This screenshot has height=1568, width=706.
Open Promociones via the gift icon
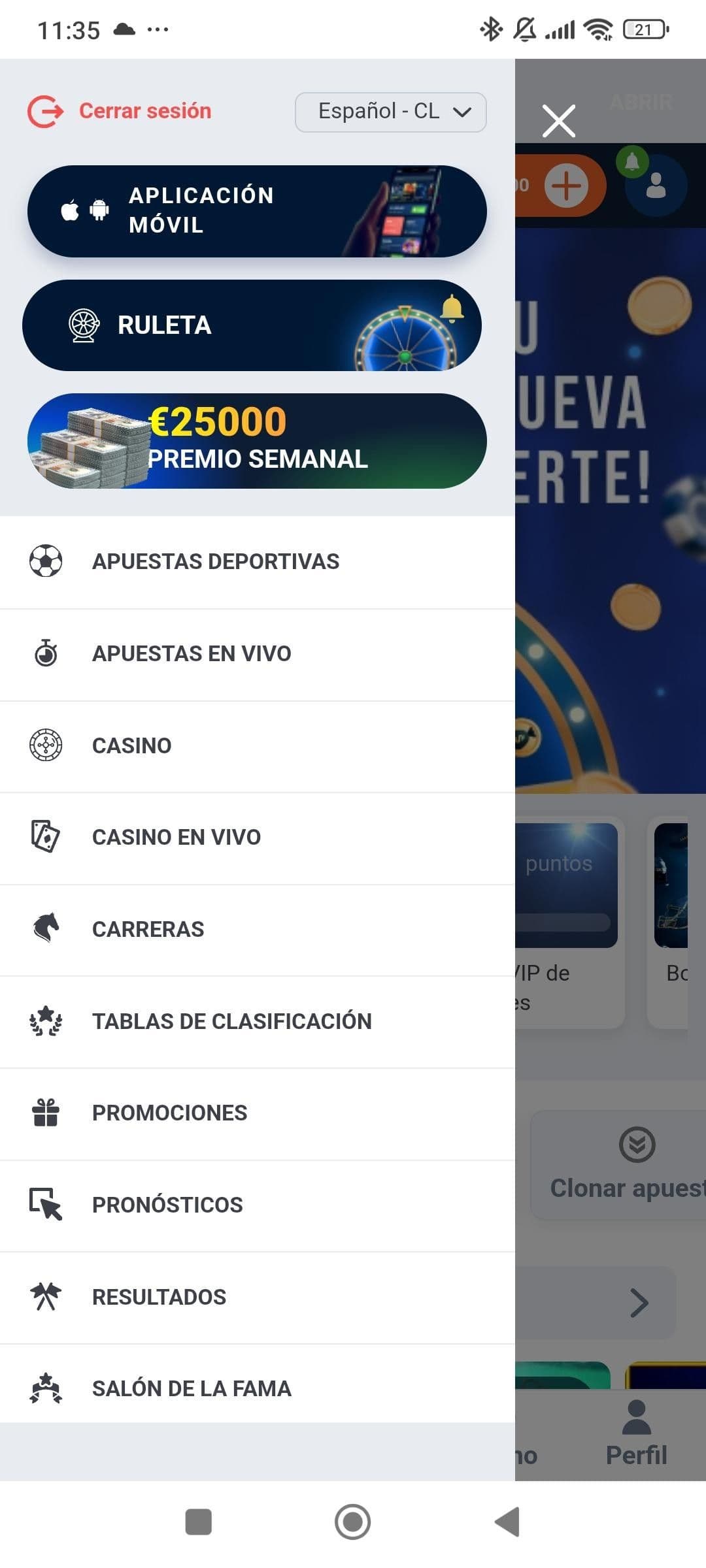click(x=46, y=1113)
